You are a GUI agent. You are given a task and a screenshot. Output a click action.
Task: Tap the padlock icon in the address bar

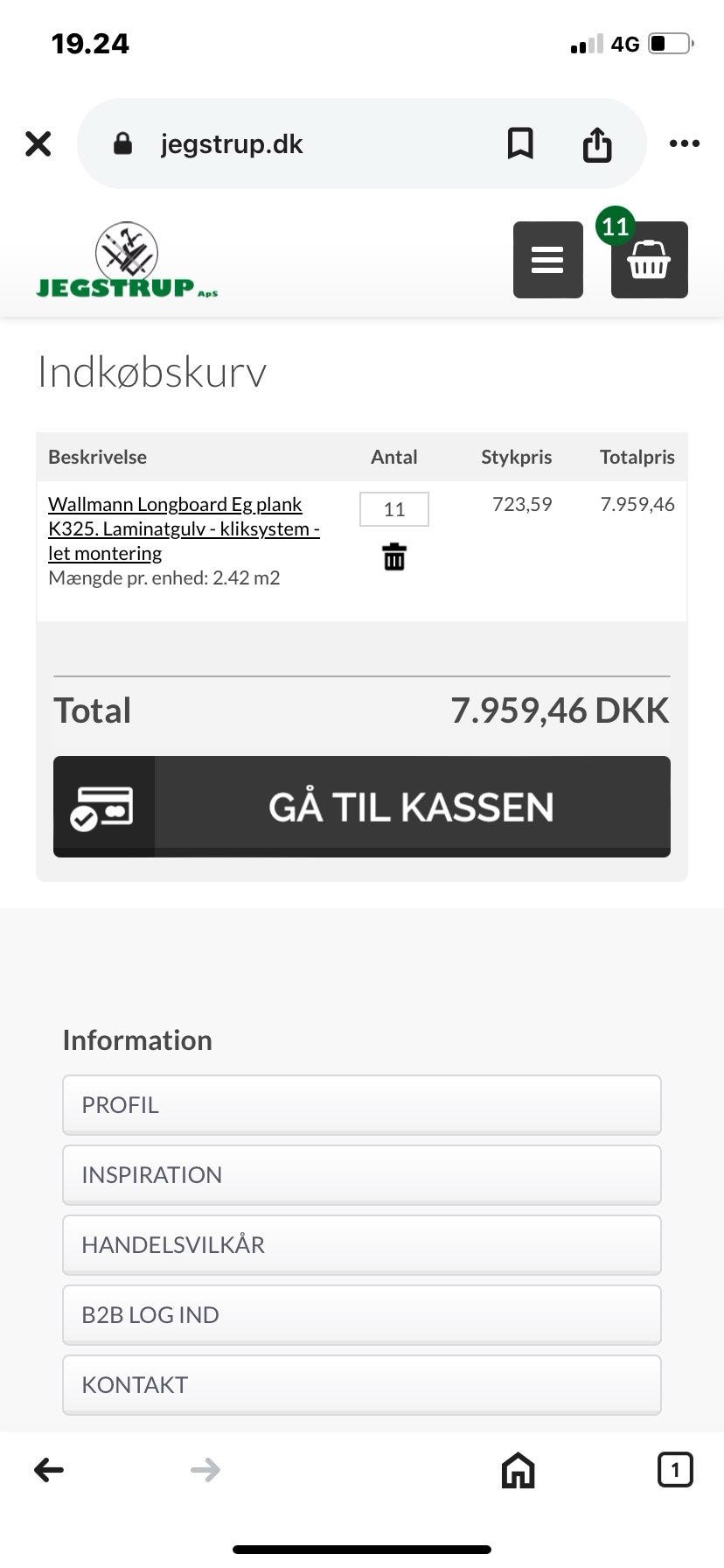(x=123, y=143)
